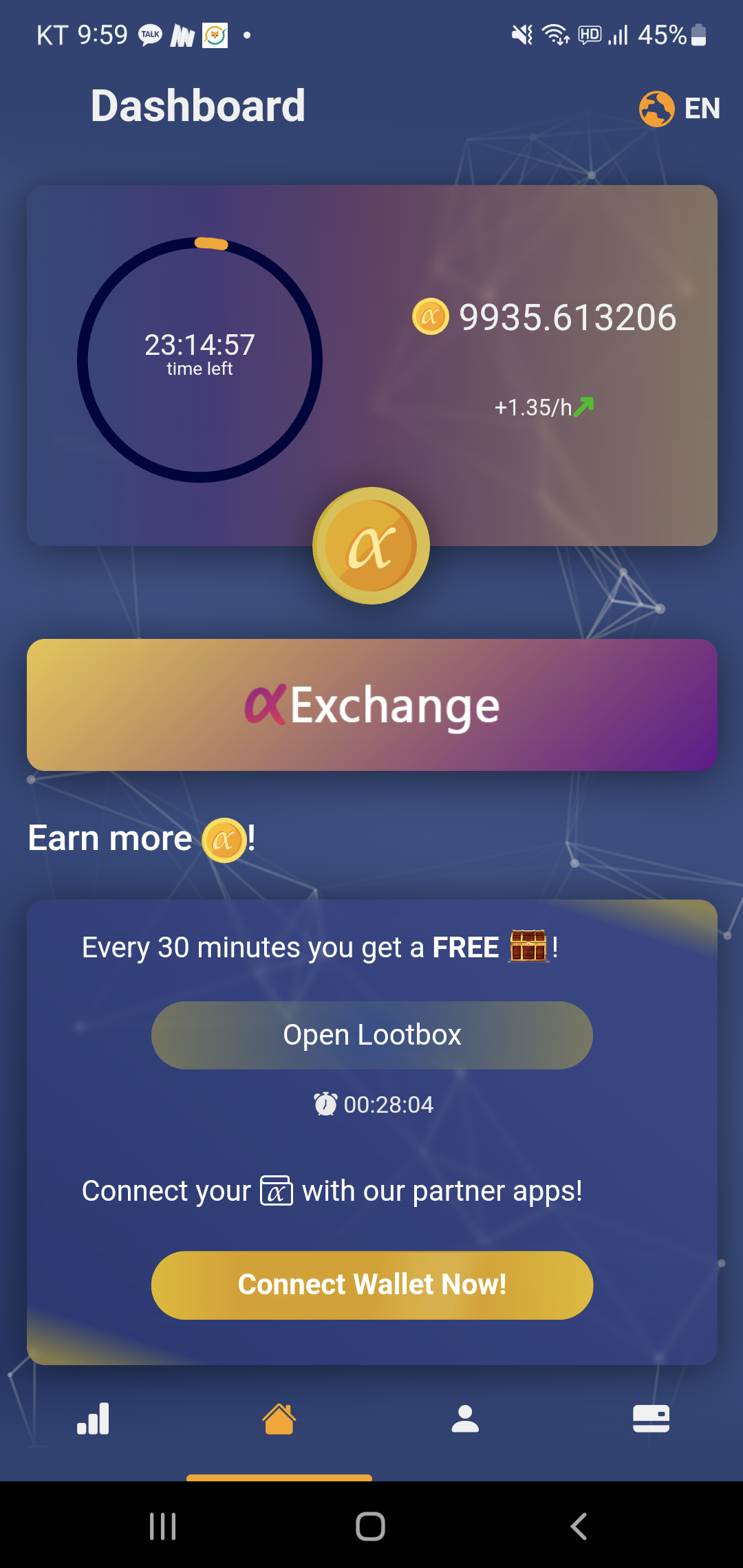The image size is (743, 1568).
Task: Change language via the EN globe
Action: 679,109
